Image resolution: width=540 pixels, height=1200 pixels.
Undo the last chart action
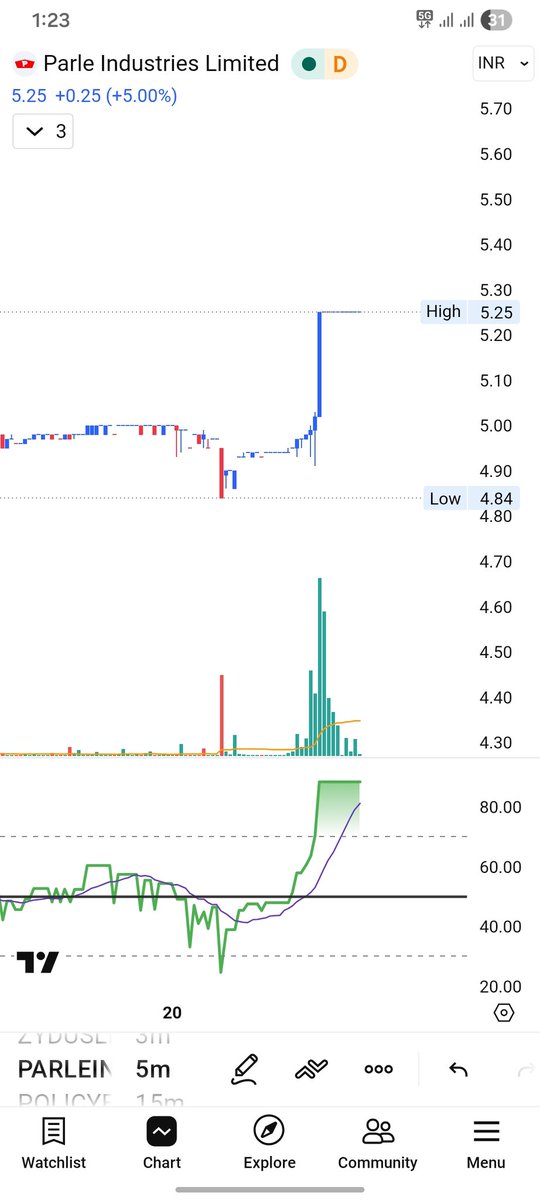(x=458, y=1070)
